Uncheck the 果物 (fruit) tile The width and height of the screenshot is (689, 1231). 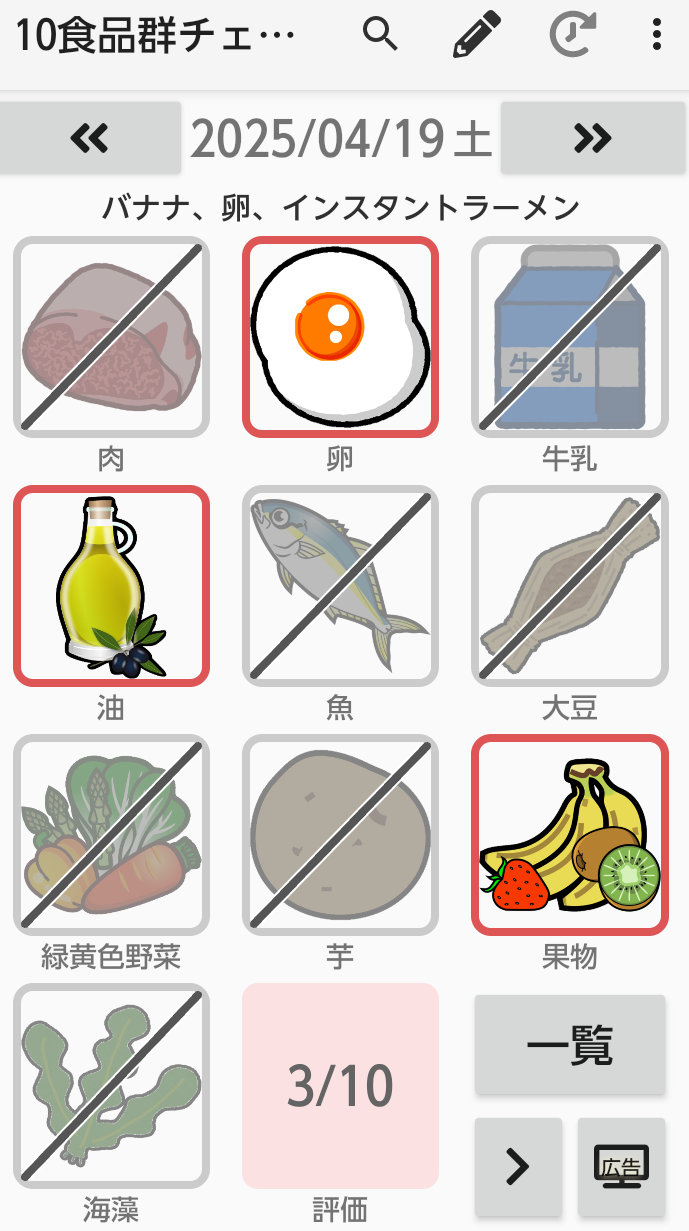569,835
